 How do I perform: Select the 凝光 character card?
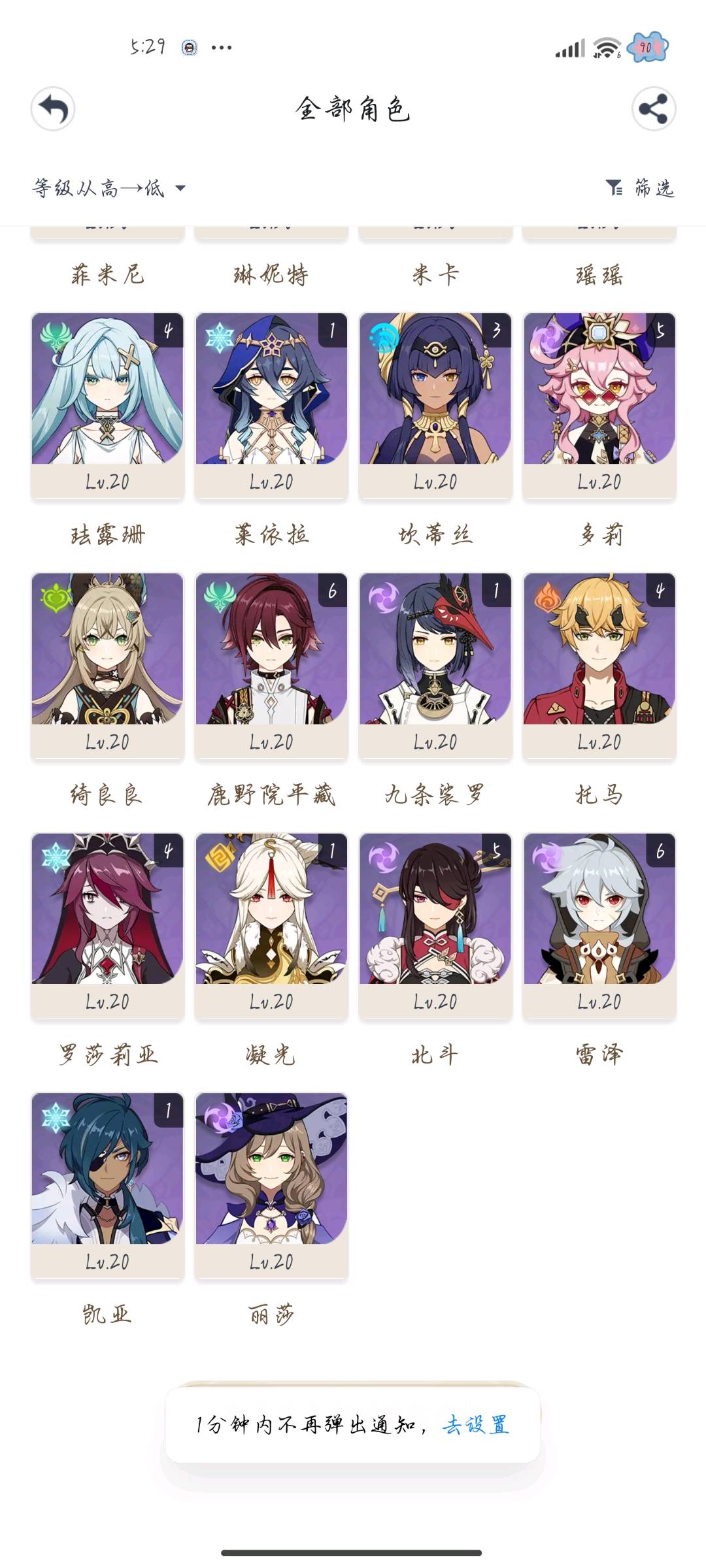click(271, 925)
